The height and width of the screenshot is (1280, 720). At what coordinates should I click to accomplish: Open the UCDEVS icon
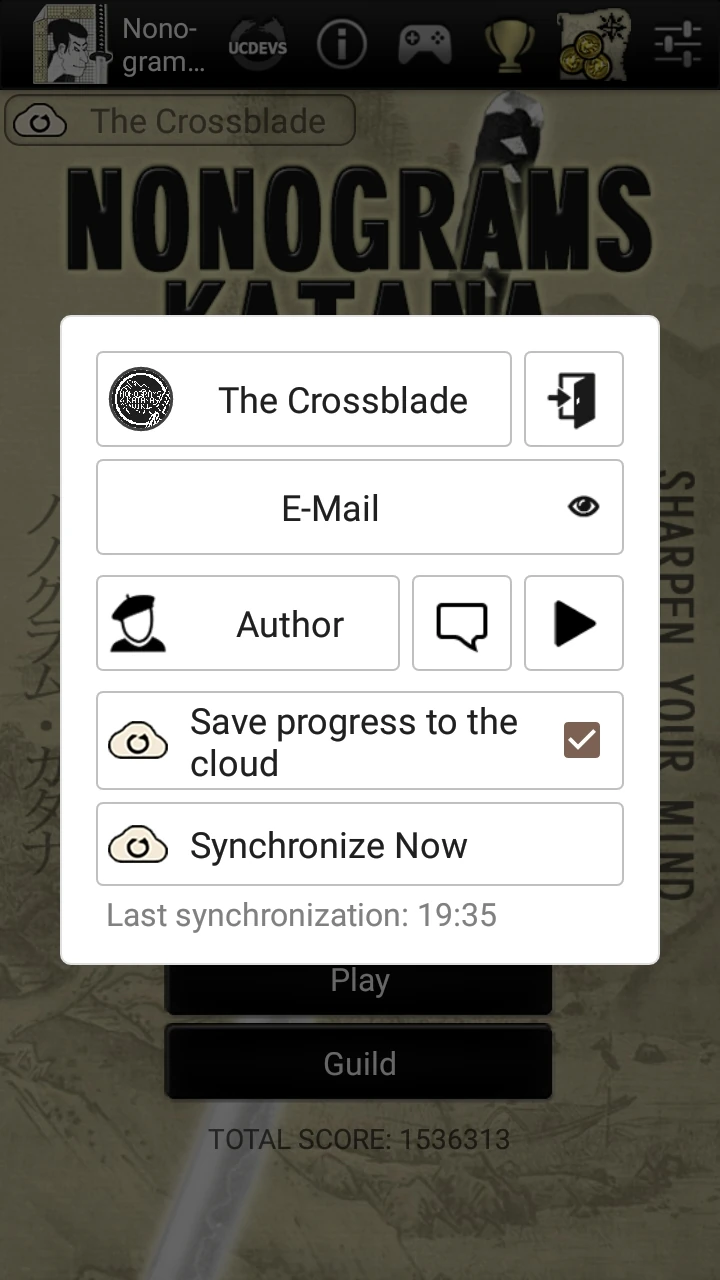pyautogui.click(x=257, y=45)
